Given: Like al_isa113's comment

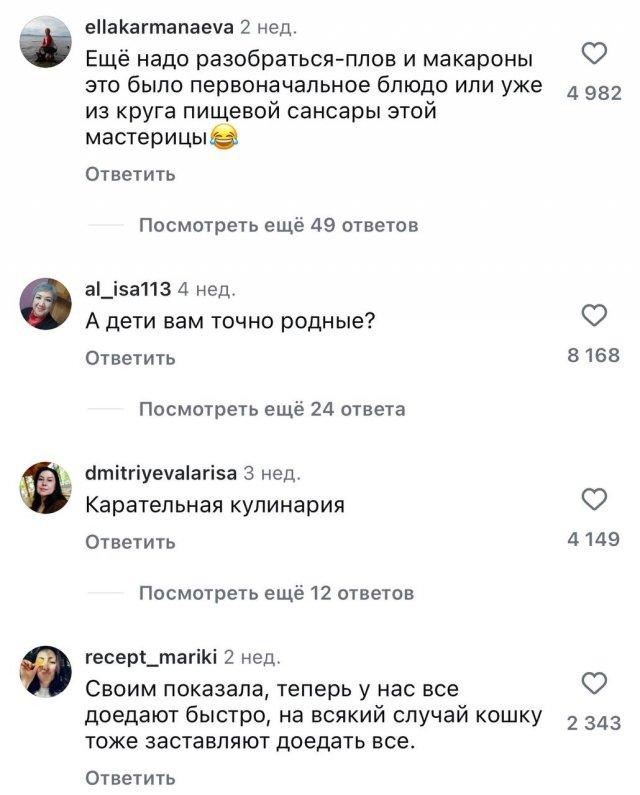Looking at the screenshot, I should (x=594, y=316).
